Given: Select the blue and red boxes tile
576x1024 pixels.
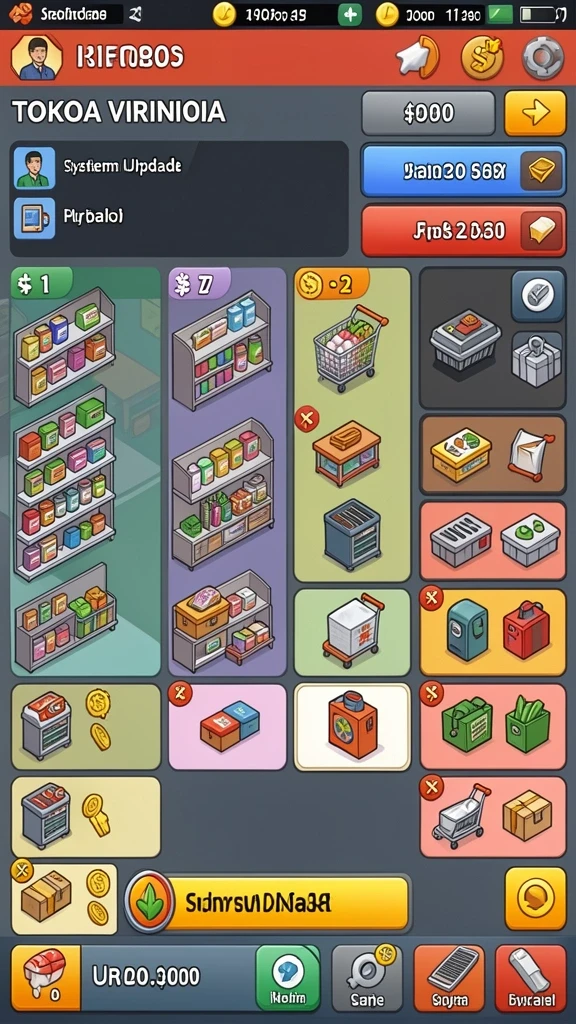Looking at the screenshot, I should click(227, 726).
